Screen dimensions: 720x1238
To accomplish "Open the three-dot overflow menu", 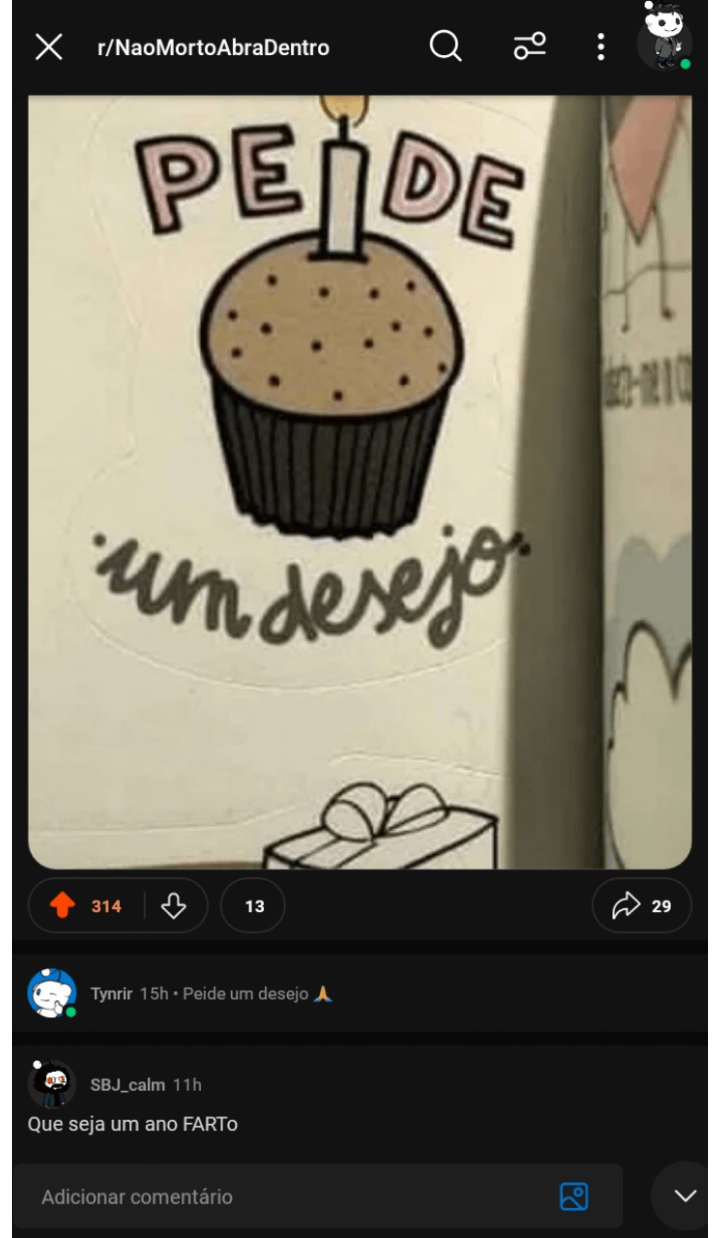I will point(600,47).
